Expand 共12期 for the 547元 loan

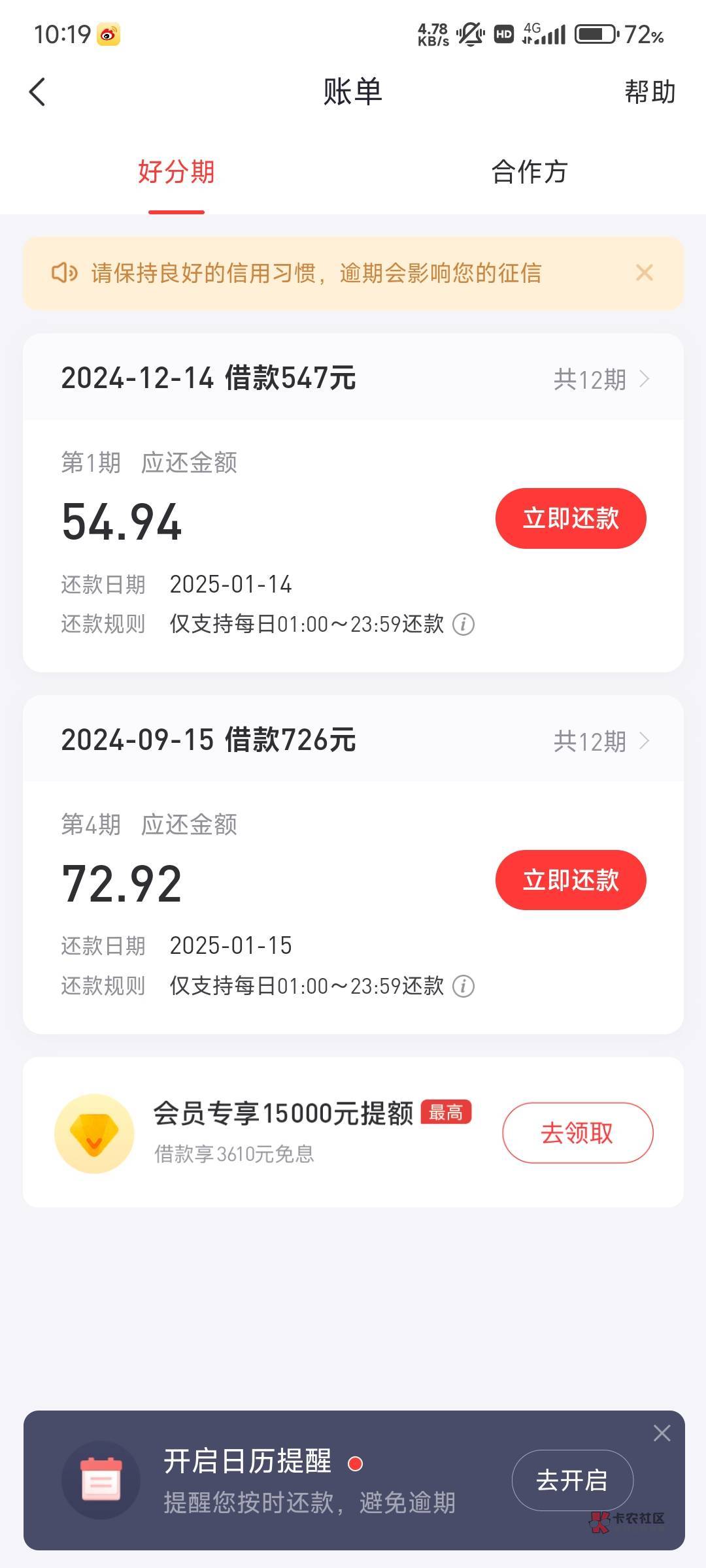[601, 379]
